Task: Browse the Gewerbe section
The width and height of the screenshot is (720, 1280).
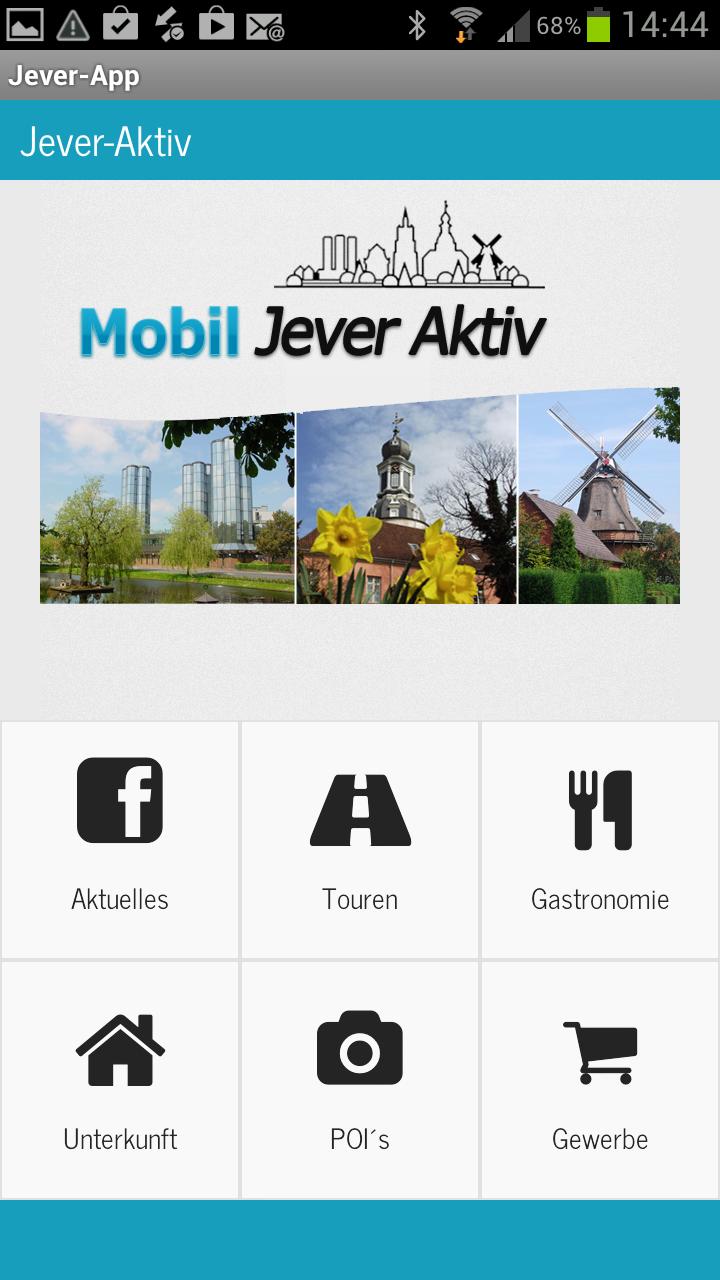Action: click(600, 1080)
